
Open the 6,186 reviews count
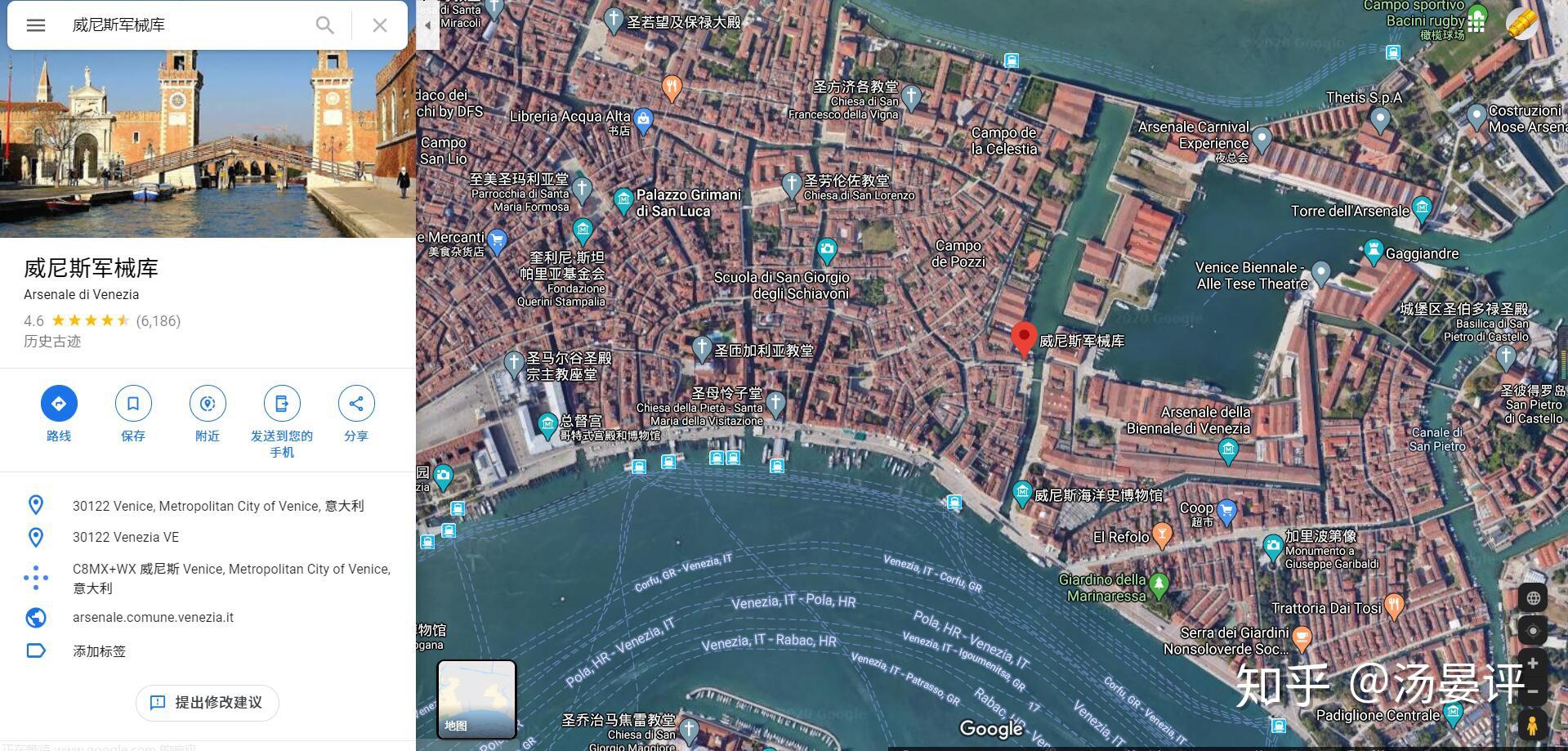coord(159,321)
